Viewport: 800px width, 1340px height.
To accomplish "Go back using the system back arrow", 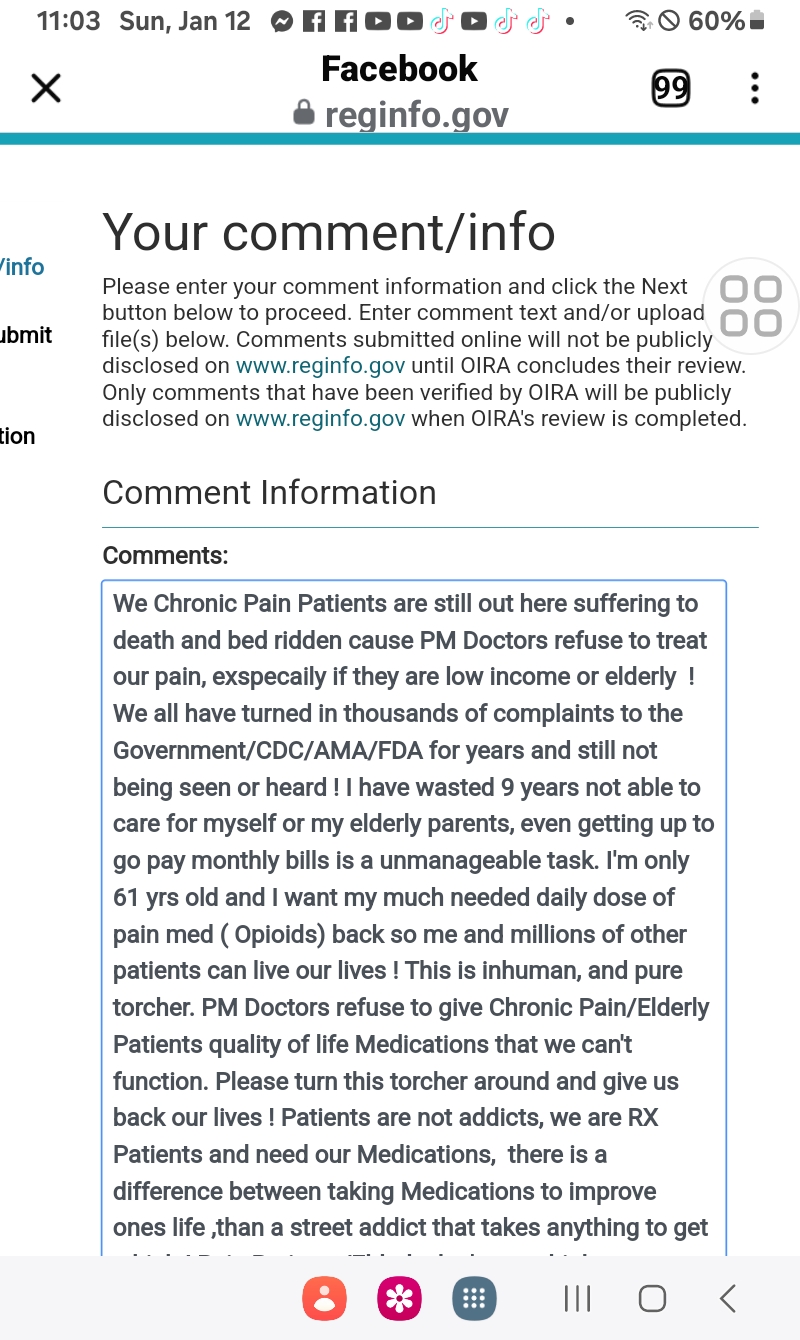I will pyautogui.click(x=728, y=1299).
